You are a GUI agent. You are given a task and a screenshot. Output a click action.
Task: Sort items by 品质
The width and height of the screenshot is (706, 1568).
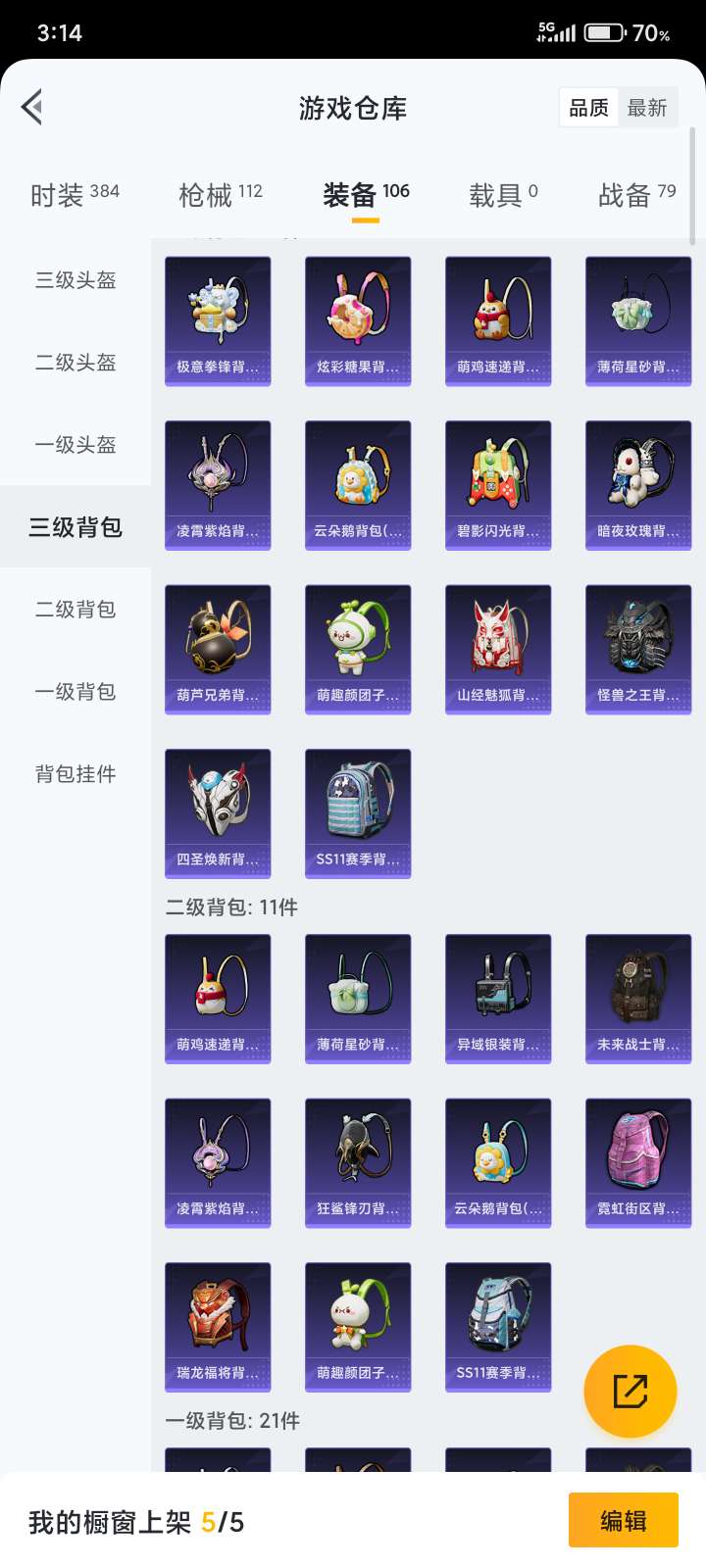click(589, 108)
